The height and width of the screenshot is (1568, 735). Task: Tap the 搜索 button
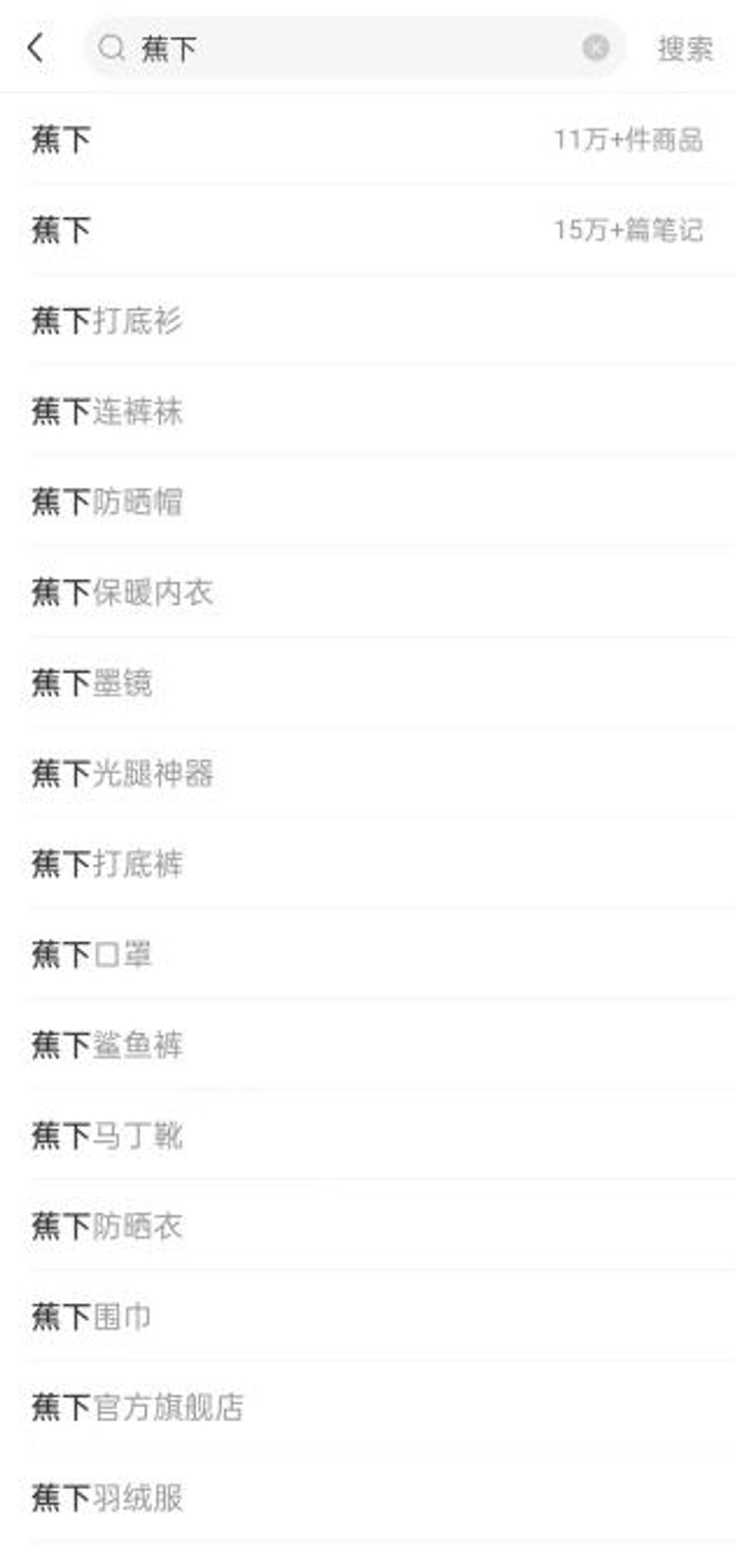(684, 49)
